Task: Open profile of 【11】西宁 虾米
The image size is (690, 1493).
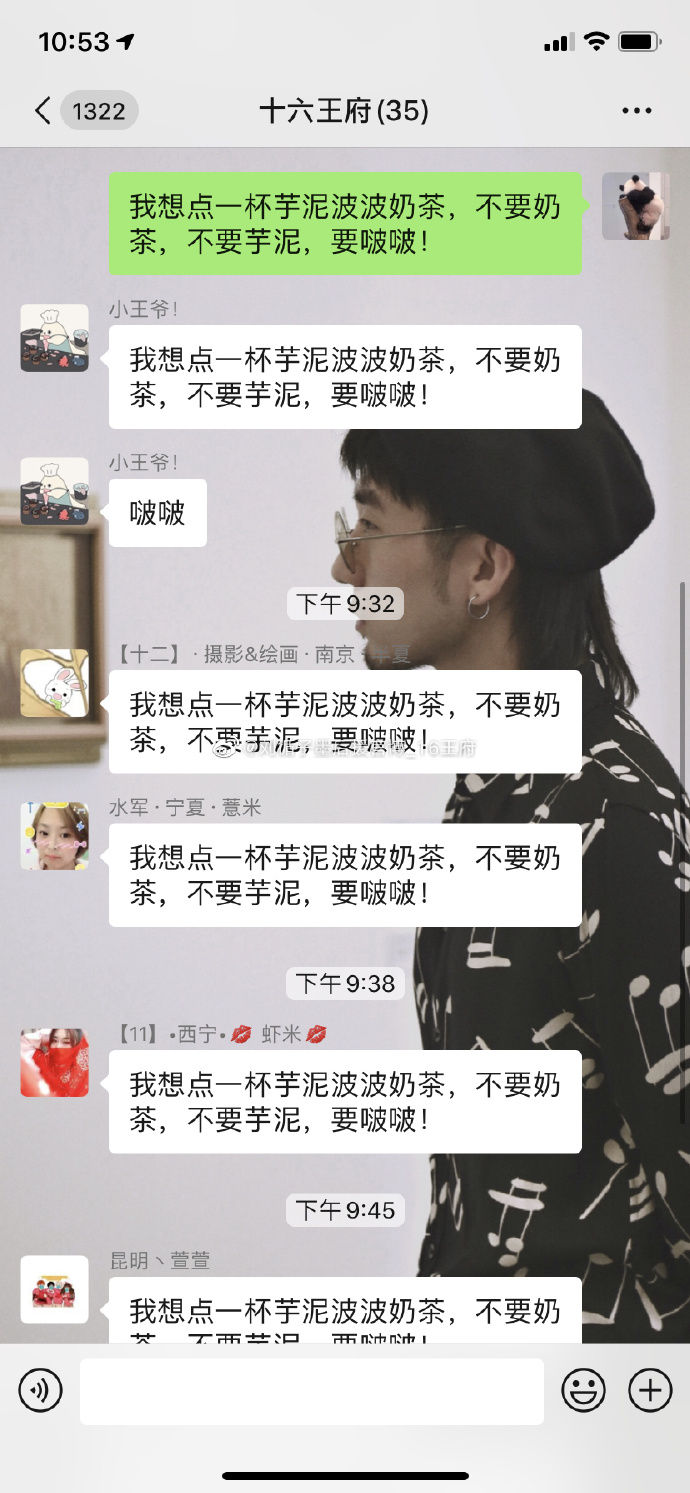Action: point(55,1062)
